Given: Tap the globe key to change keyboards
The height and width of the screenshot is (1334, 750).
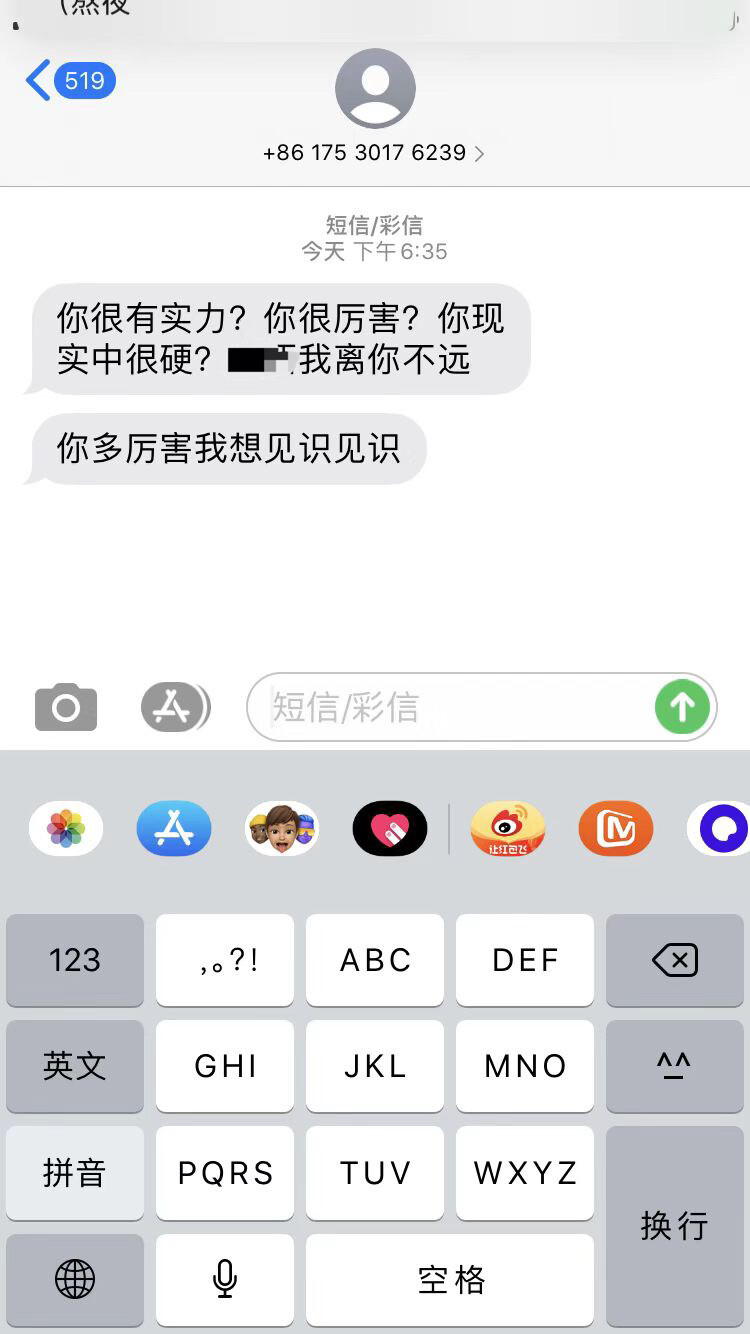Looking at the screenshot, I should point(75,1279).
